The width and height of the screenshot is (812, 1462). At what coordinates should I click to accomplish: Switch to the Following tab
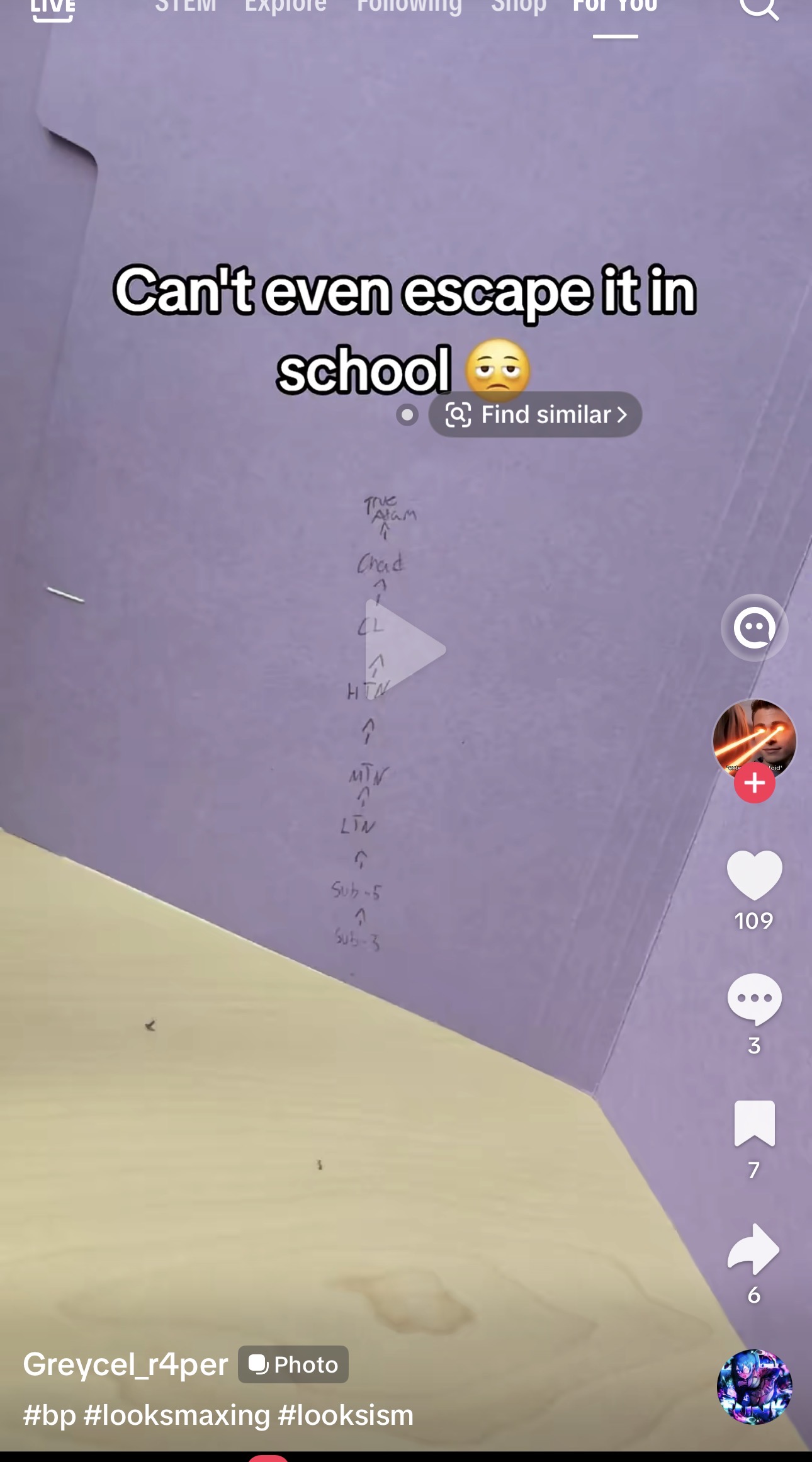coord(409,6)
